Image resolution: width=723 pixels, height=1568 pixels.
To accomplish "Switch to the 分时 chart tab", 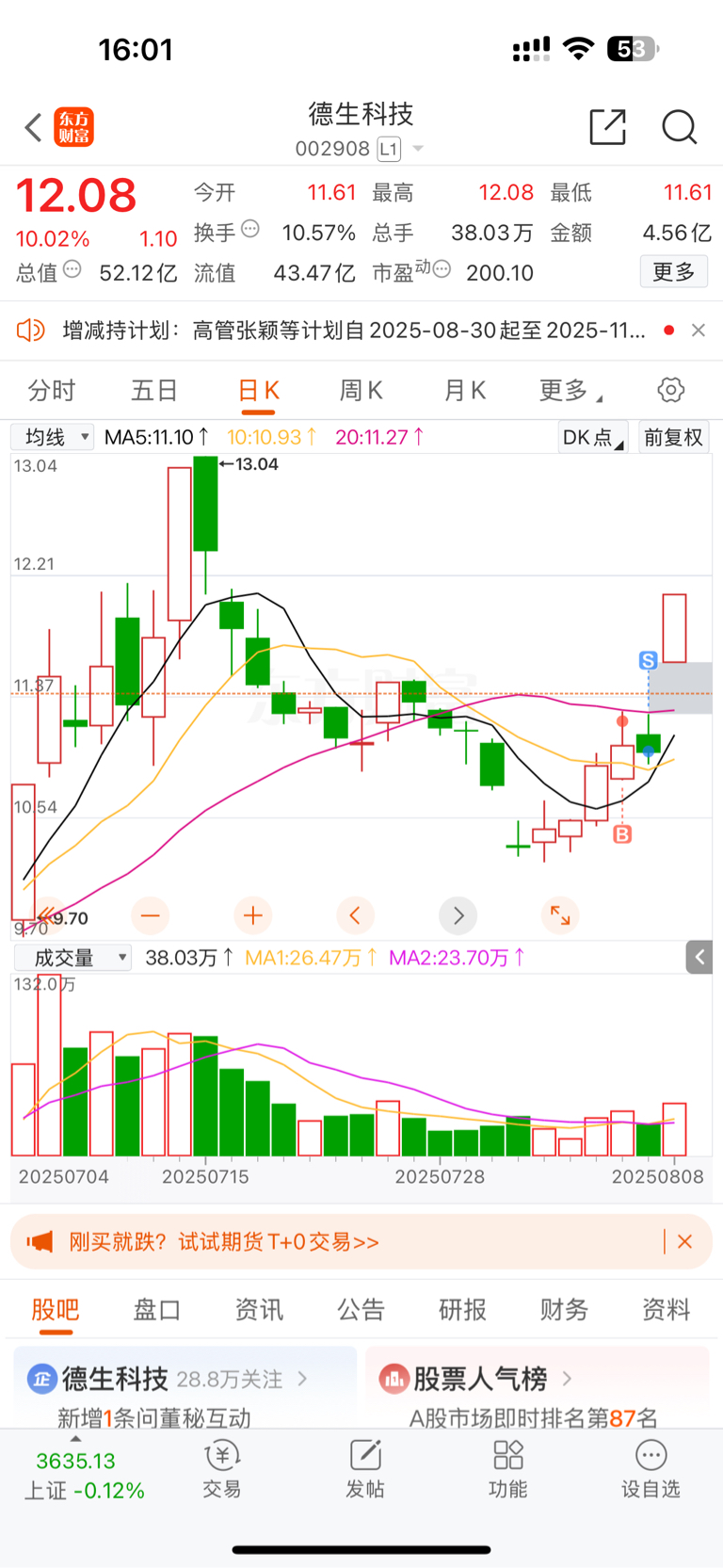I will tap(52, 390).
